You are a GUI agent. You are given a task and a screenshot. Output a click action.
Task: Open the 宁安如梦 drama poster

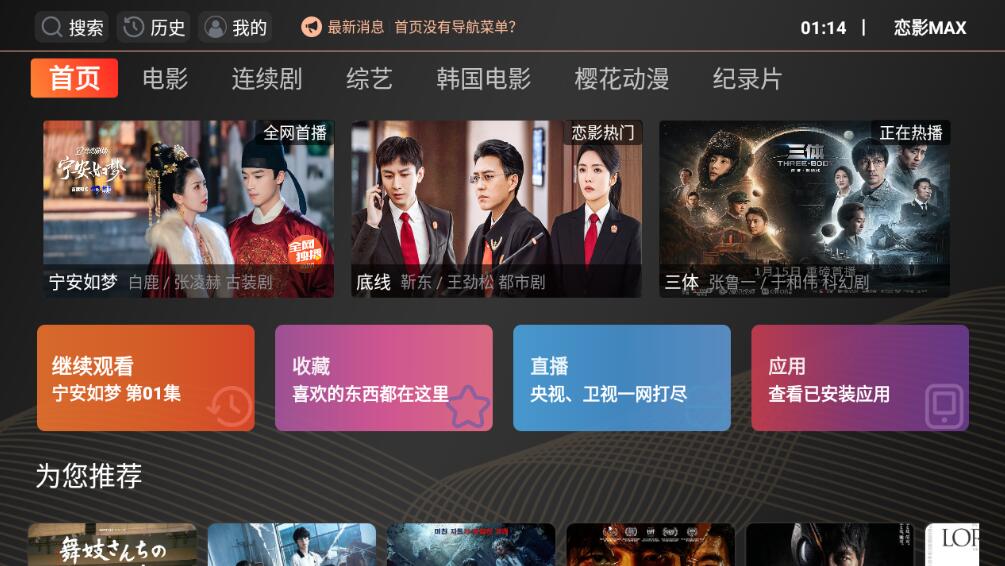pos(189,208)
